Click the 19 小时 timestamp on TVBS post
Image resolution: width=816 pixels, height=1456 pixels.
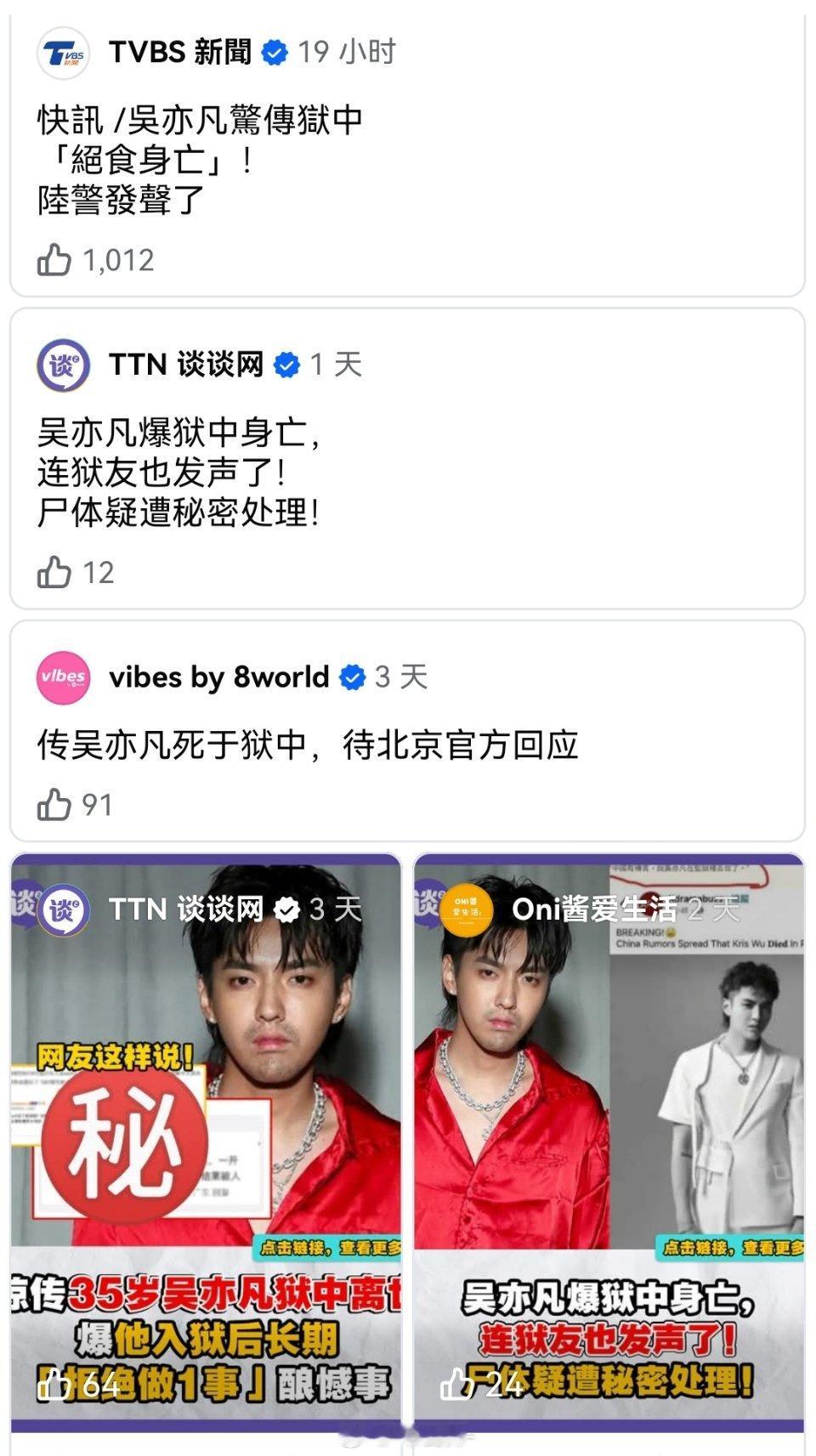[x=350, y=51]
